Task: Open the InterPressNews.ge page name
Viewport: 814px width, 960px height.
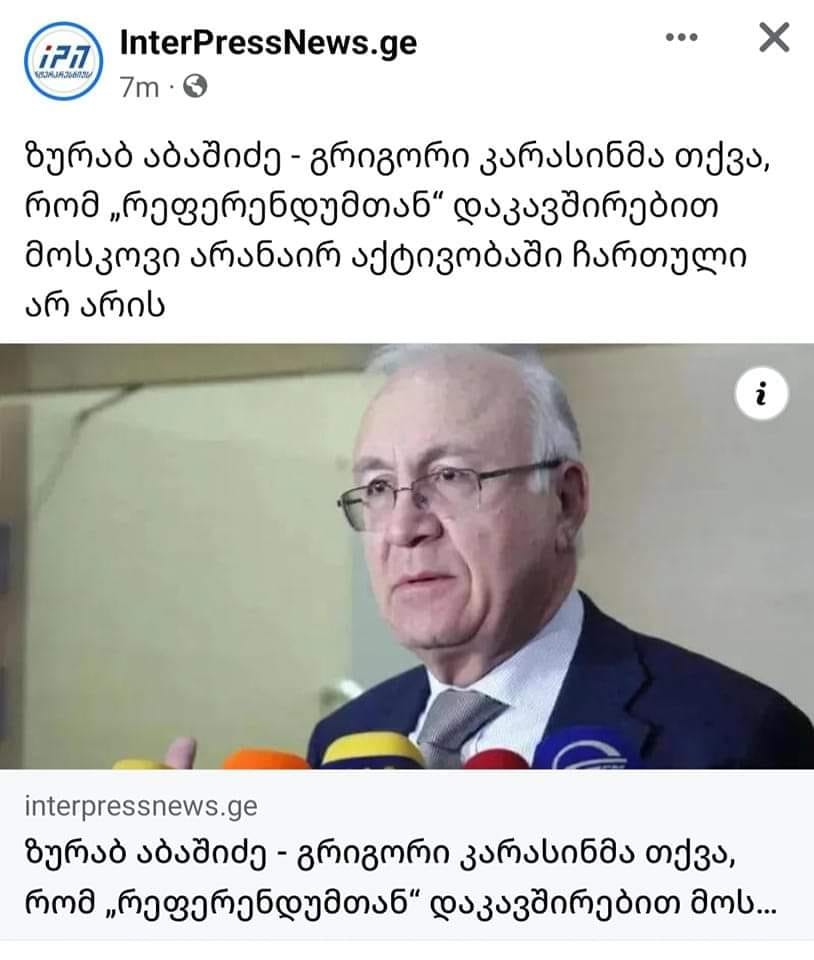Action: [267, 43]
